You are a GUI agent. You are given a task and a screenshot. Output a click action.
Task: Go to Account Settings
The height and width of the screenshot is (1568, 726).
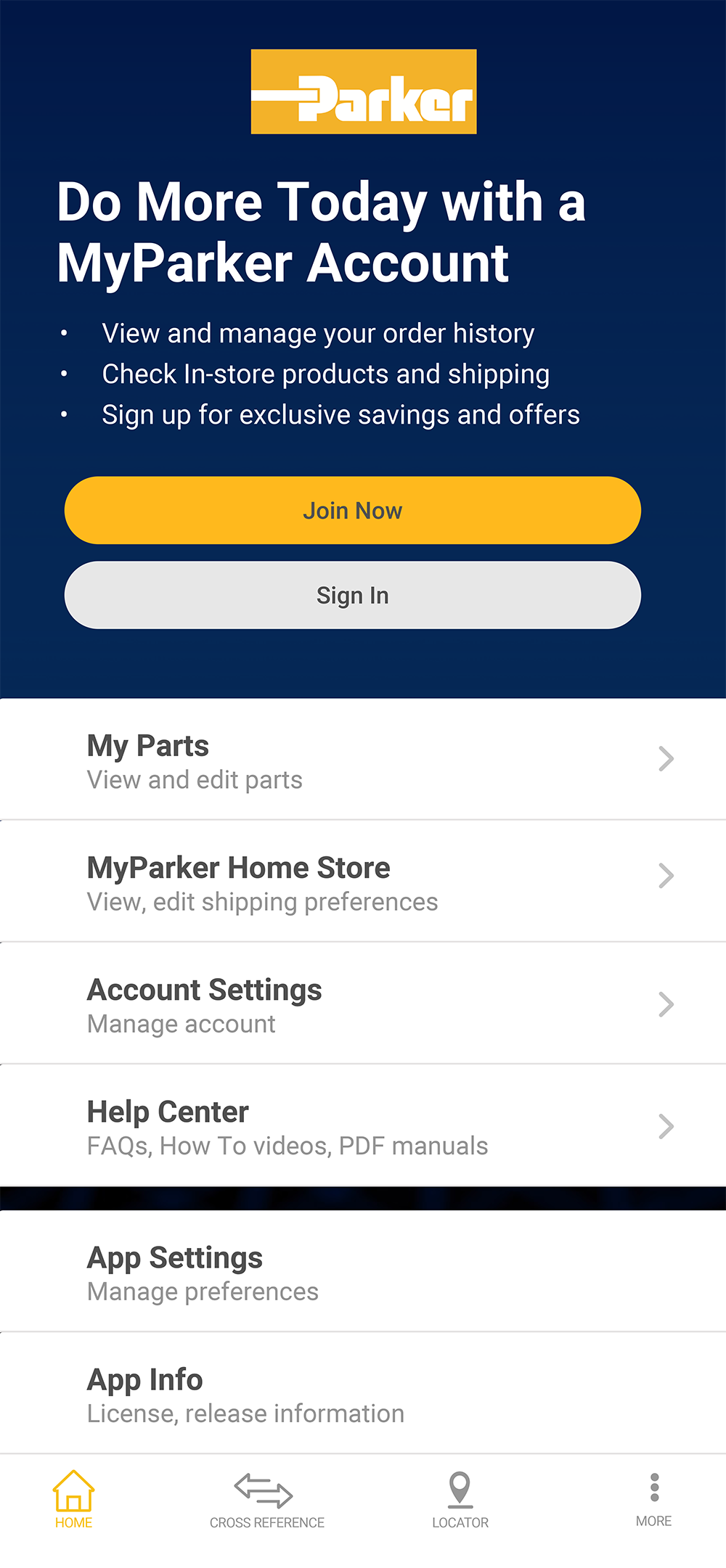click(x=363, y=1004)
